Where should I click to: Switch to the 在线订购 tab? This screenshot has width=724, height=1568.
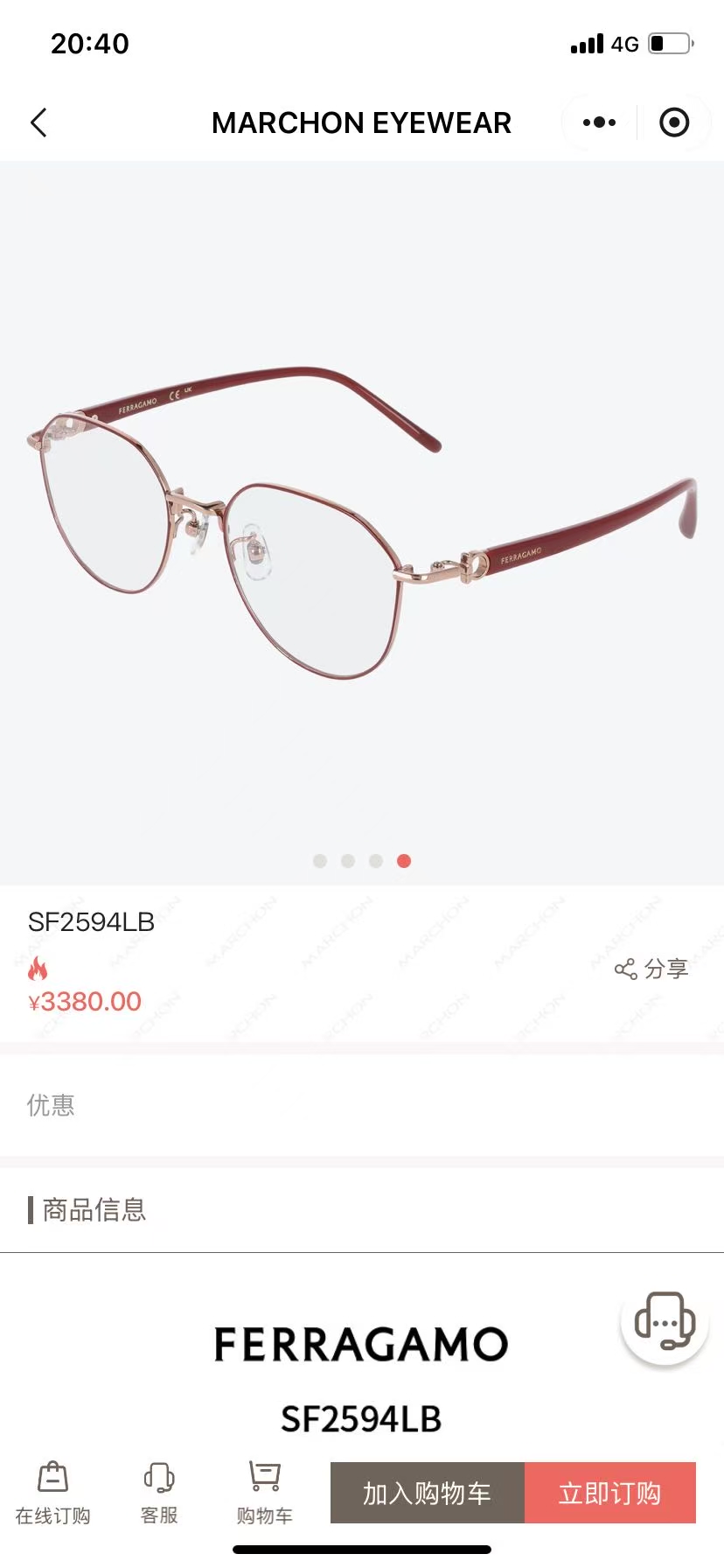52,1493
